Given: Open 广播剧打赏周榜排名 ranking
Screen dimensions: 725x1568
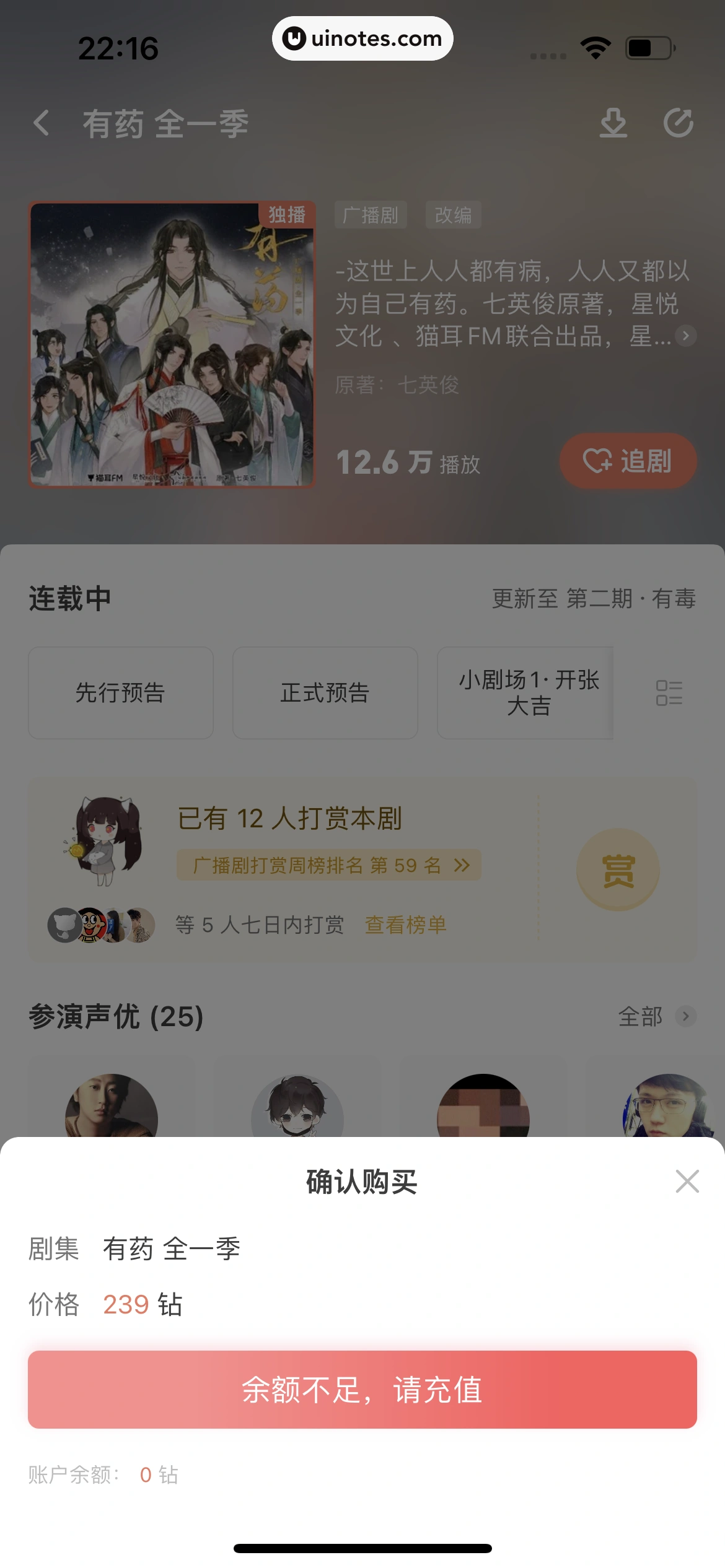Looking at the screenshot, I should click(x=329, y=865).
